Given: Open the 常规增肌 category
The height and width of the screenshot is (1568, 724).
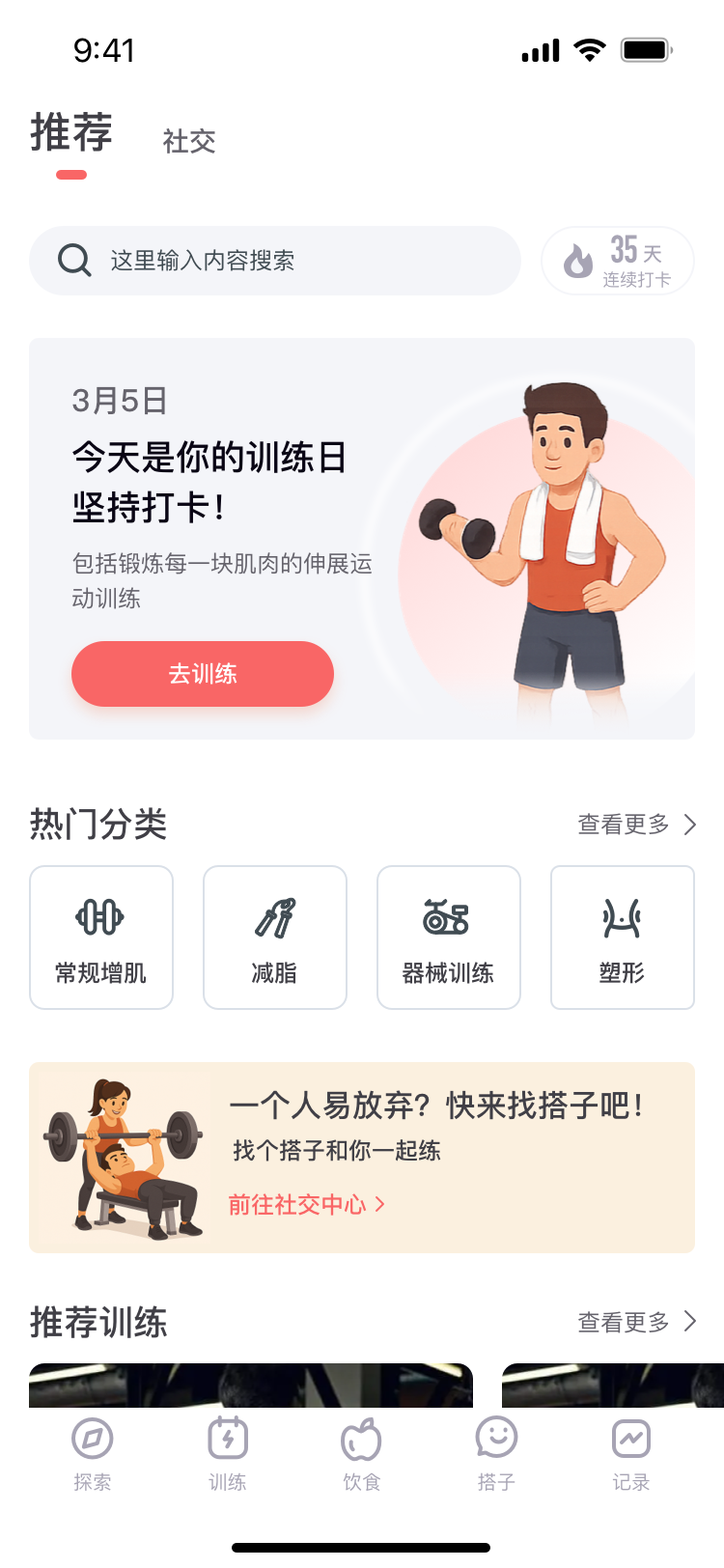Looking at the screenshot, I should coord(101,938).
